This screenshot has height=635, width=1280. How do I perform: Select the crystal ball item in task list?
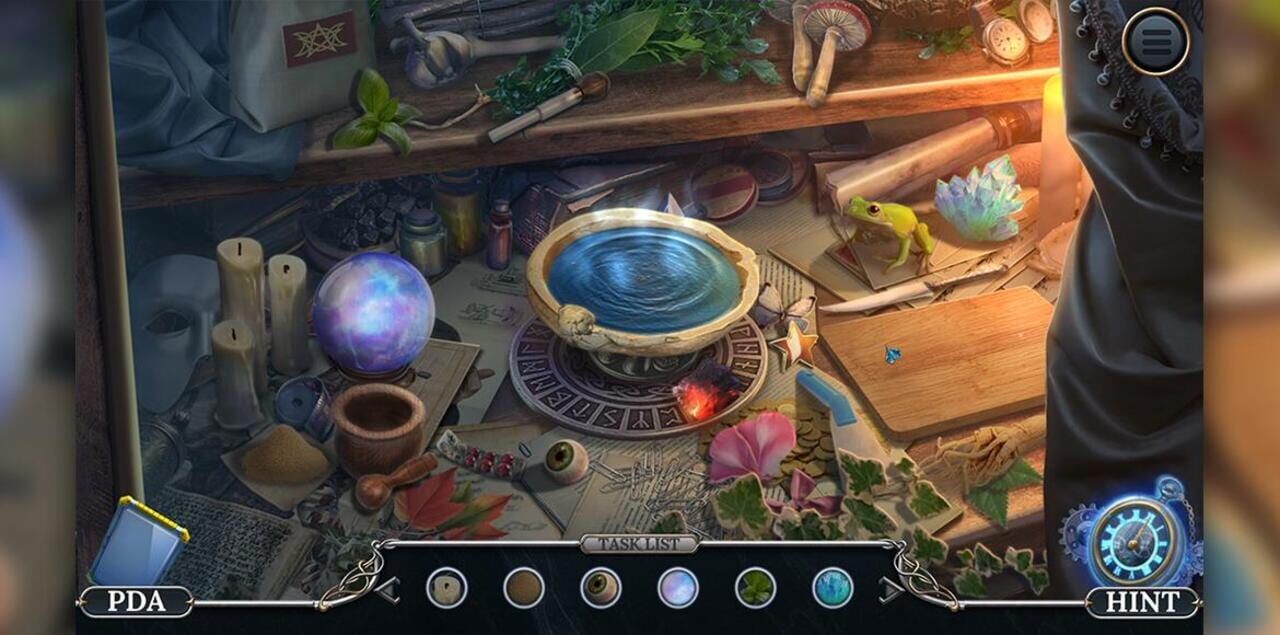click(678, 588)
